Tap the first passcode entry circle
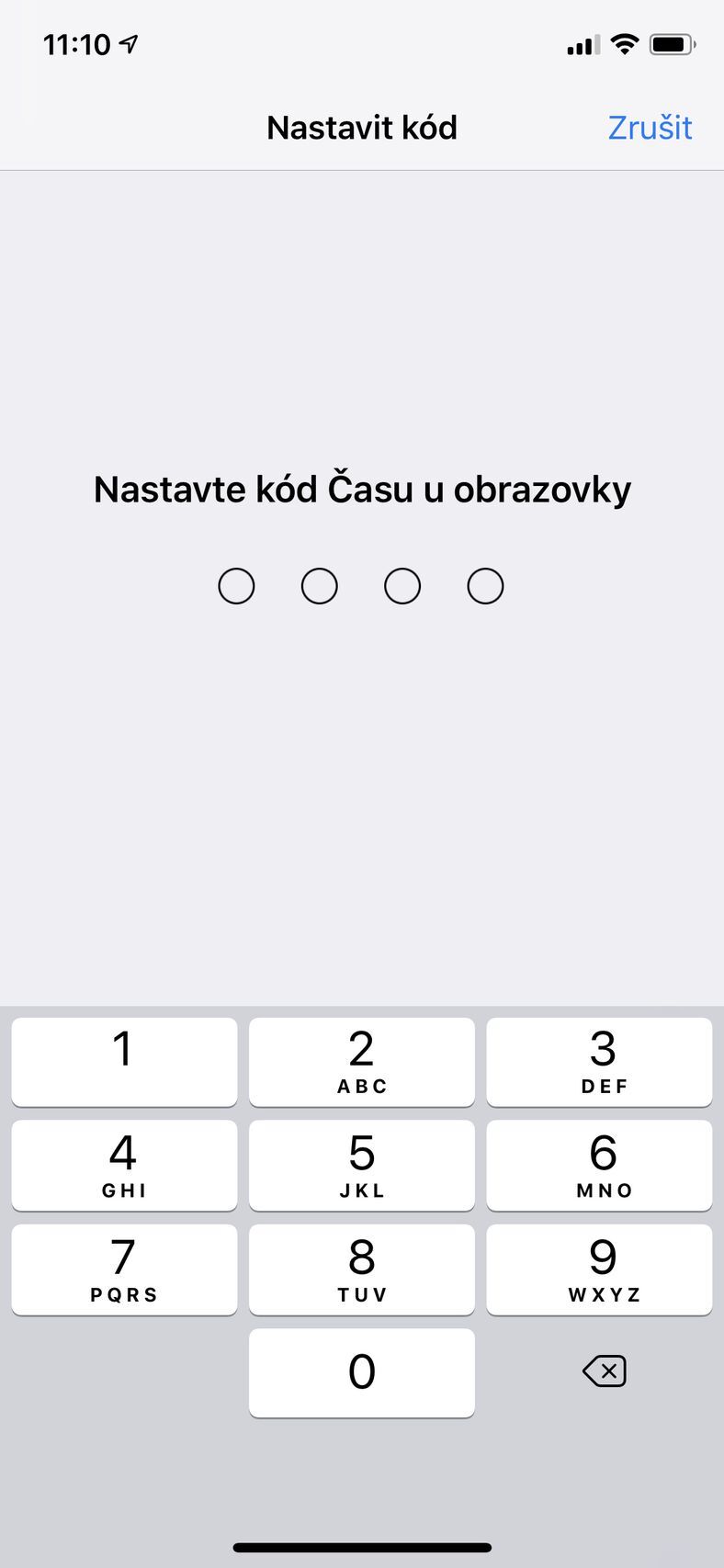The height and width of the screenshot is (1568, 724). pos(236,585)
